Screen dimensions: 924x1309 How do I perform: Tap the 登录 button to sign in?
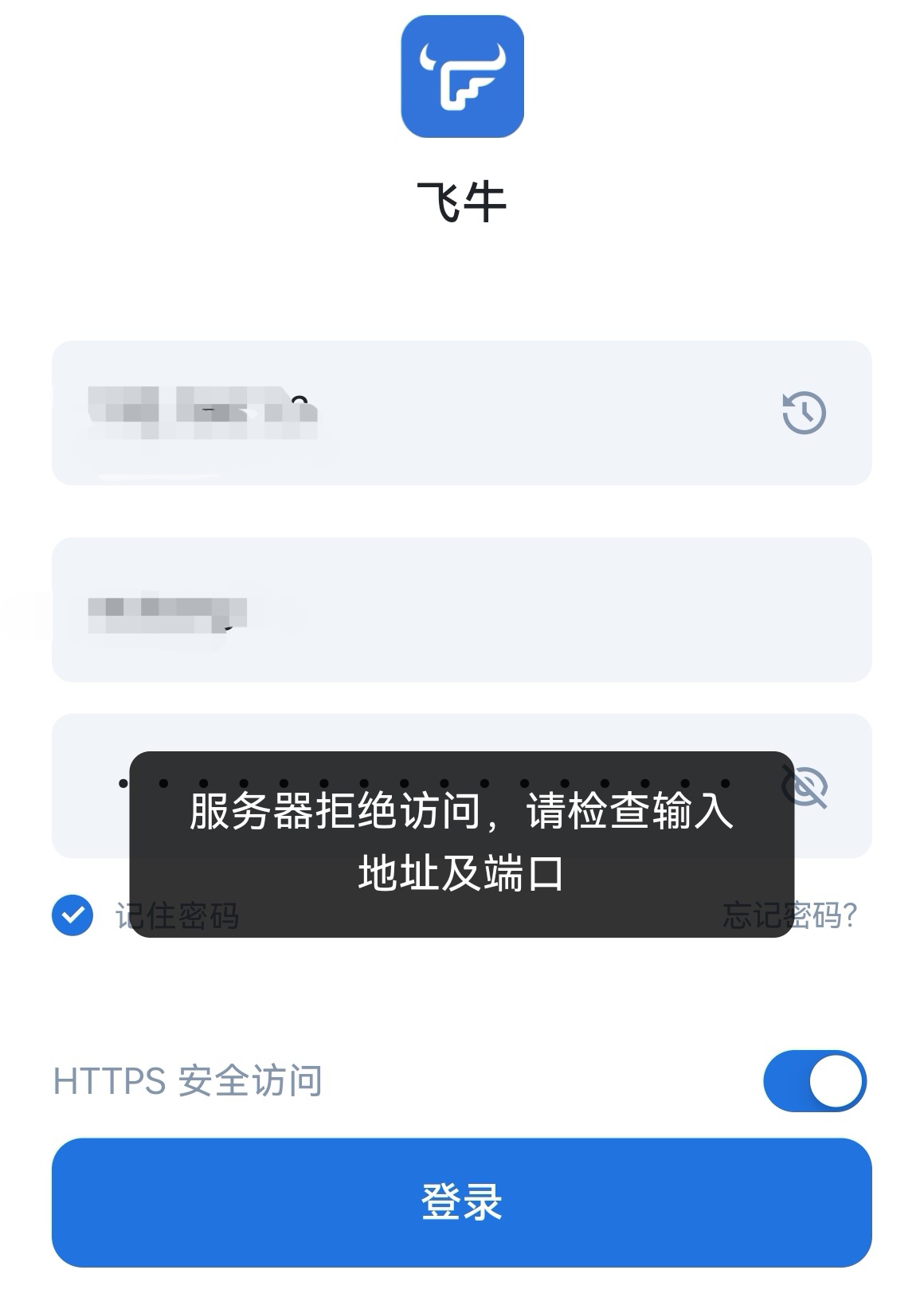pos(462,1202)
